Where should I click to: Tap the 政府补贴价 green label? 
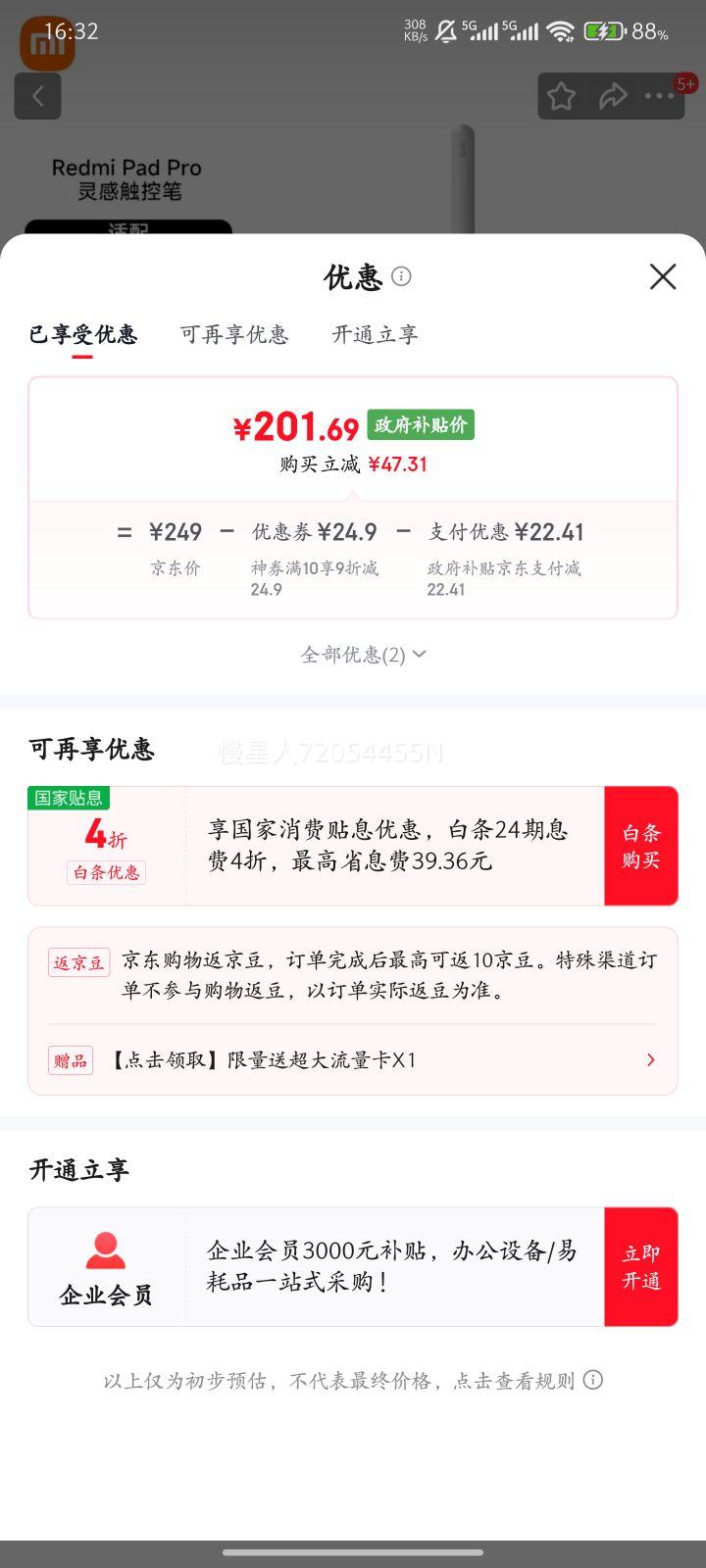(420, 424)
